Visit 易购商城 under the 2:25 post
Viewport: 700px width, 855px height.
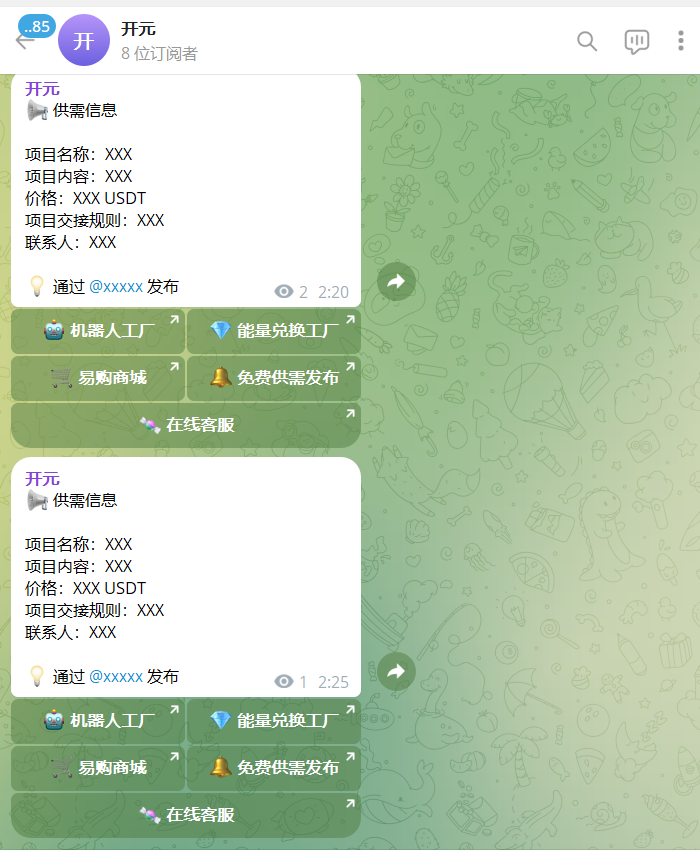(x=98, y=767)
